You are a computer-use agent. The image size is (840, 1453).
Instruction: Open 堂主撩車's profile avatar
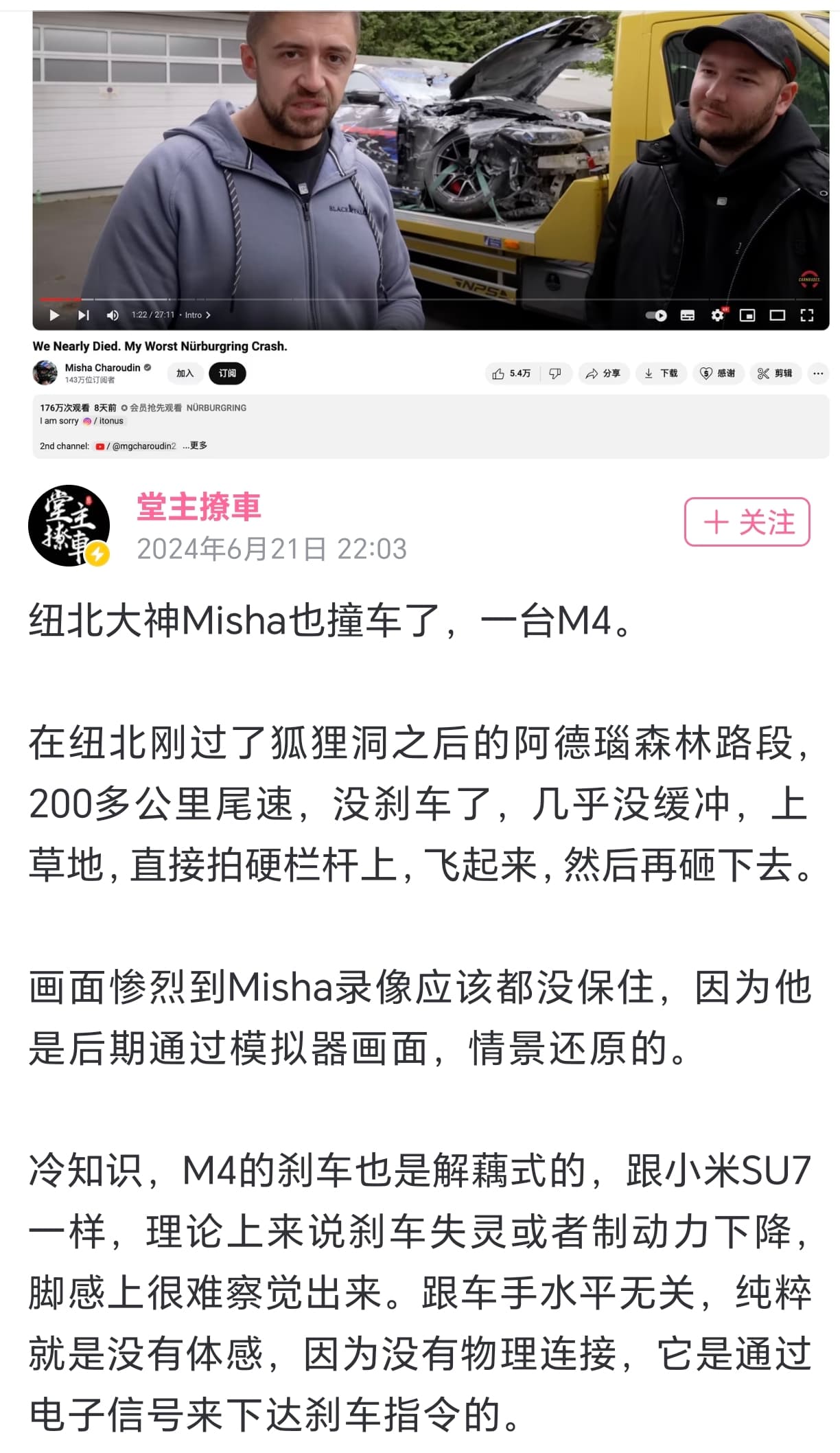click(69, 525)
